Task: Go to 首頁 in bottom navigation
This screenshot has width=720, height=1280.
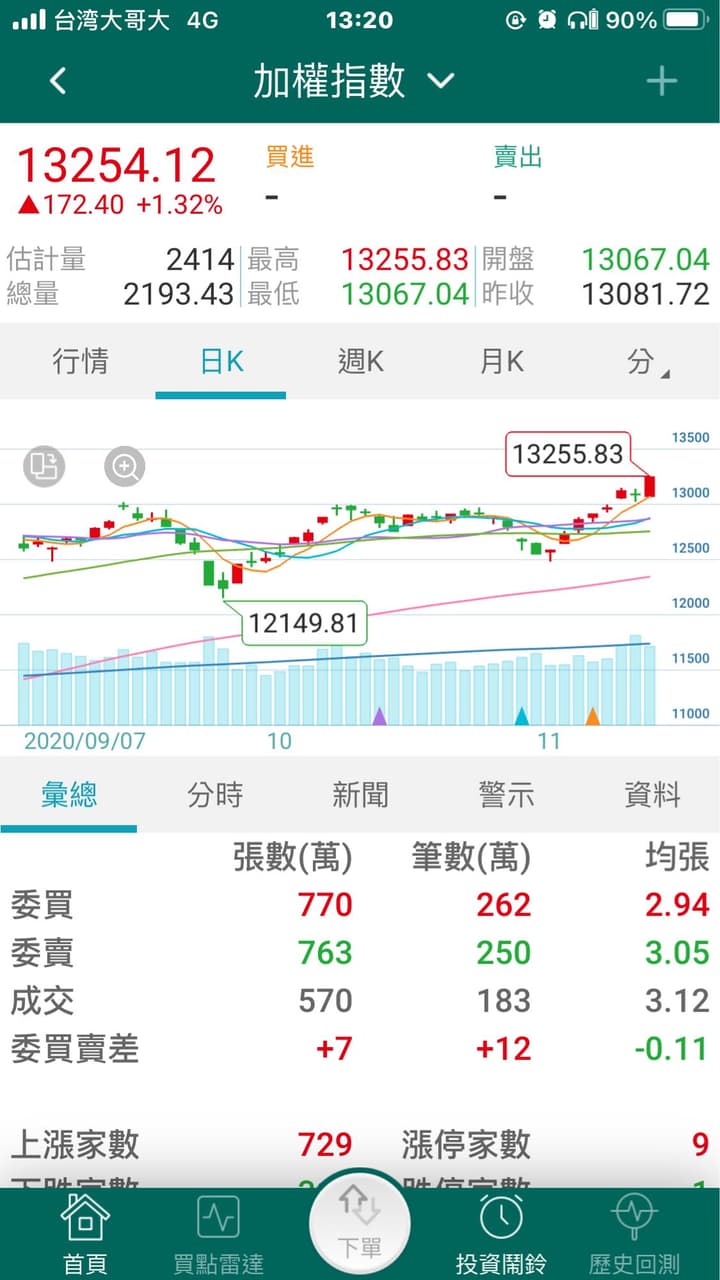Action: pyautogui.click(x=85, y=1234)
